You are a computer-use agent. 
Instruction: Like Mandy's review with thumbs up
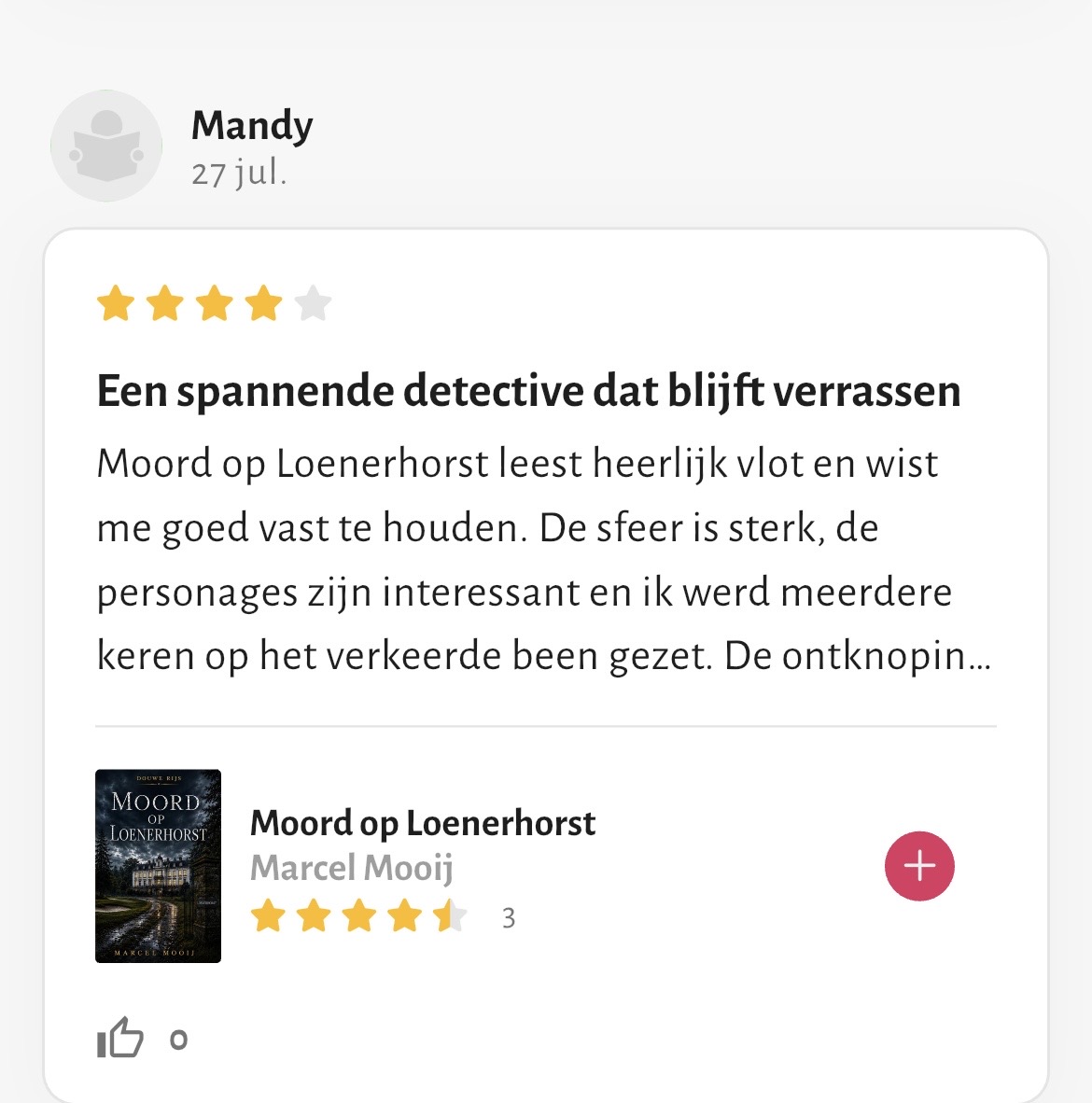click(120, 1038)
